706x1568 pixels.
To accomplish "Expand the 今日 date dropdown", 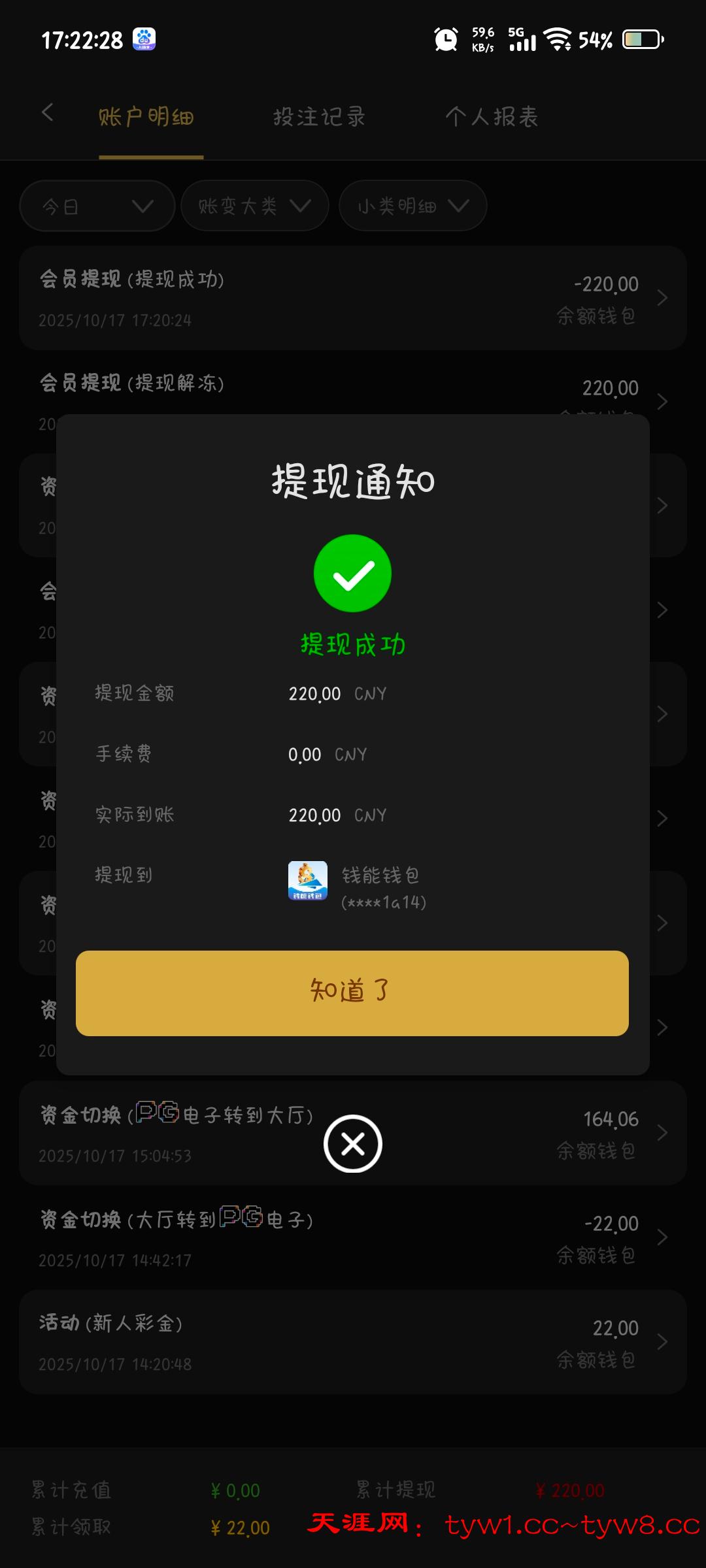I will 97,206.
